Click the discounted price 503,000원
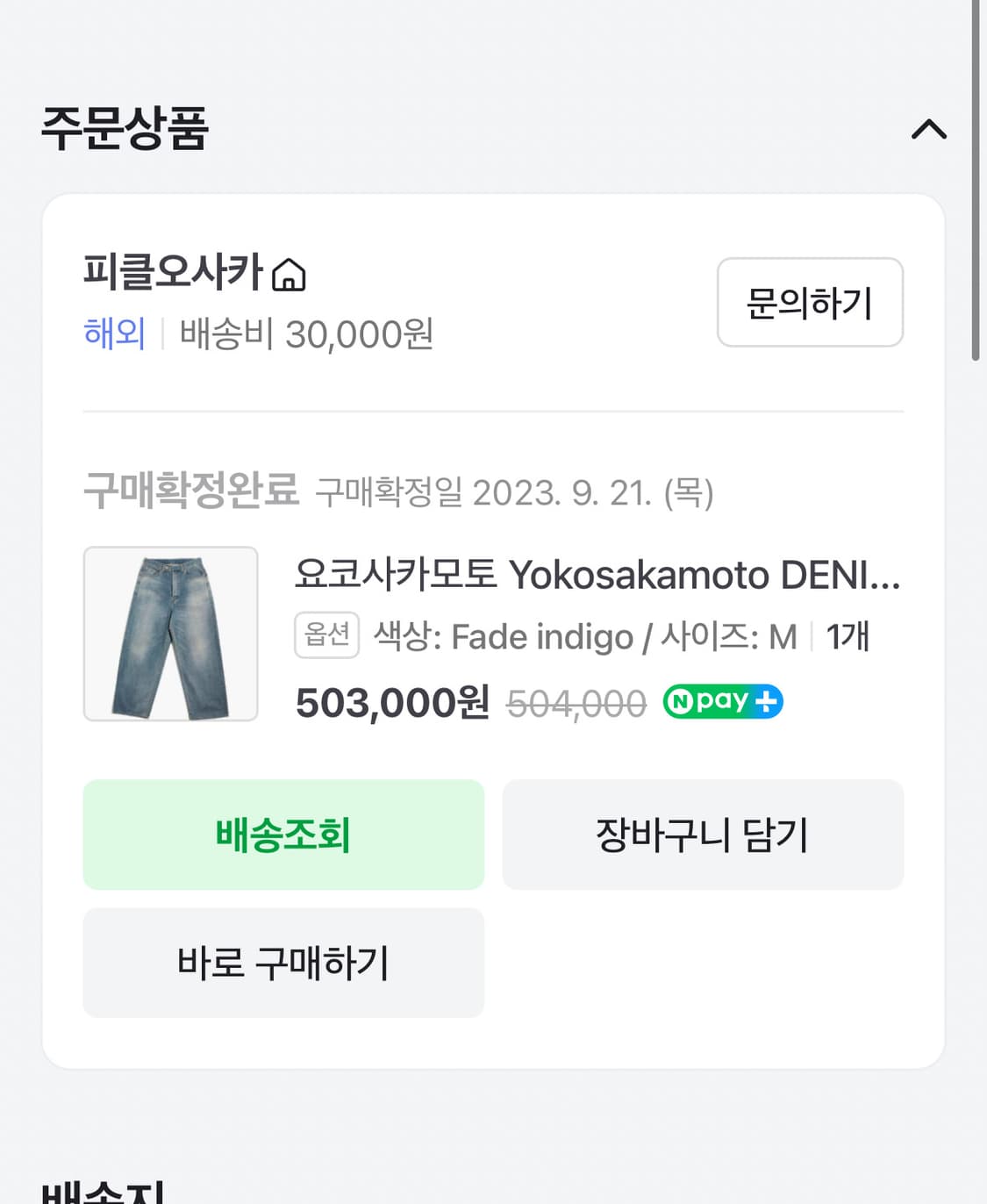Screen dimensions: 987x1204 point(391,701)
